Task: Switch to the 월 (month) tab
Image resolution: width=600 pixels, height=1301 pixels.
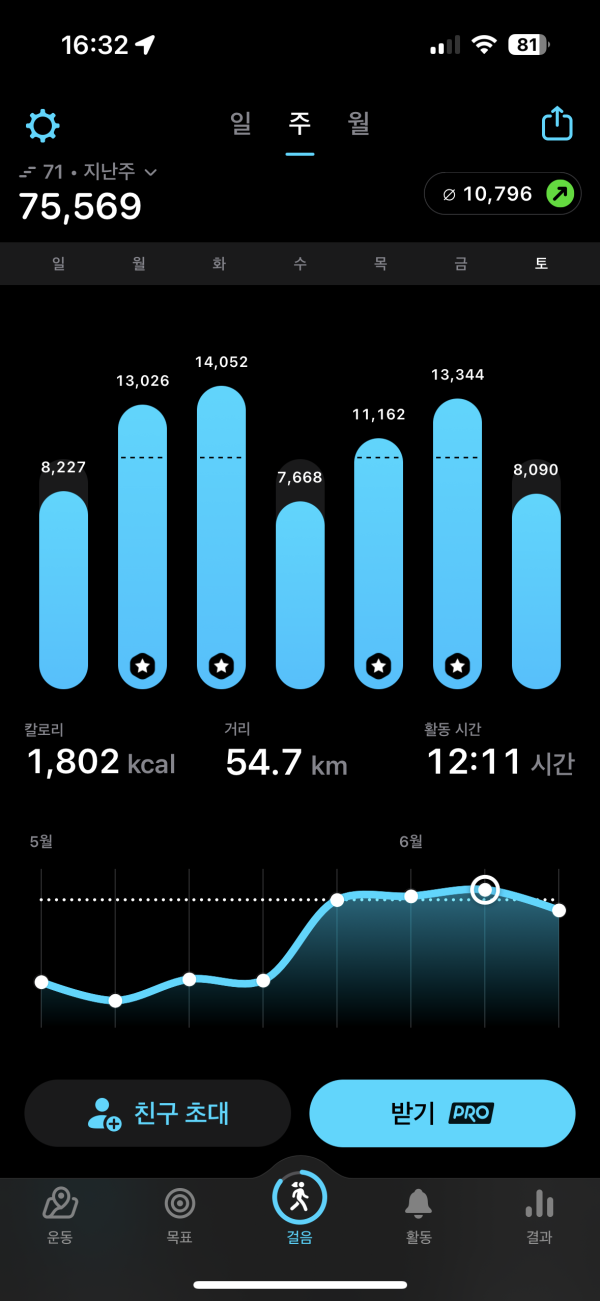Action: point(359,124)
